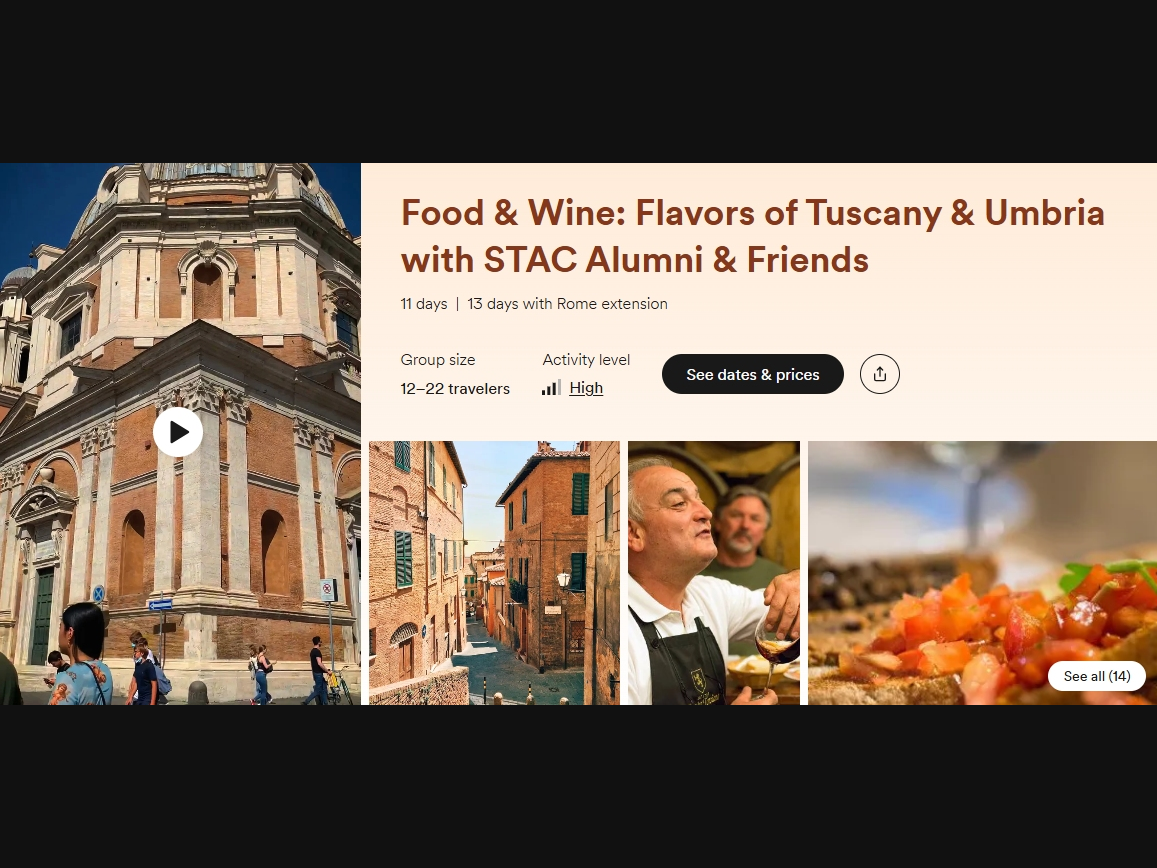1157x868 pixels.
Task: Open See all (14) photos
Action: coord(1096,676)
